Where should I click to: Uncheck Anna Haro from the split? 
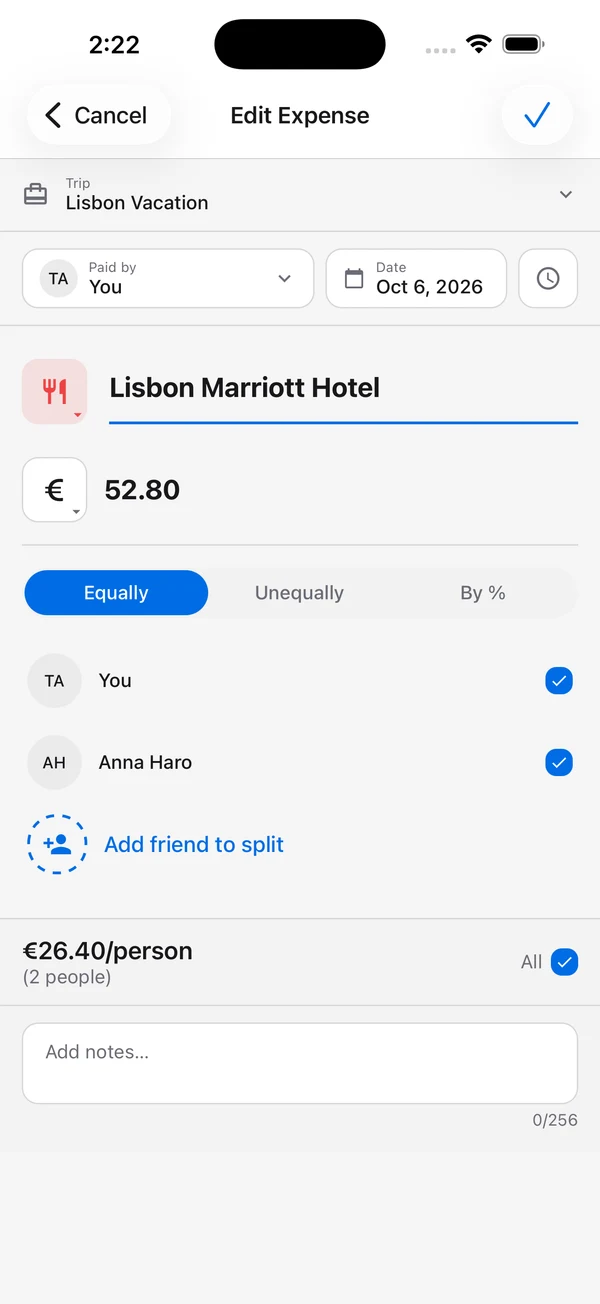click(559, 763)
